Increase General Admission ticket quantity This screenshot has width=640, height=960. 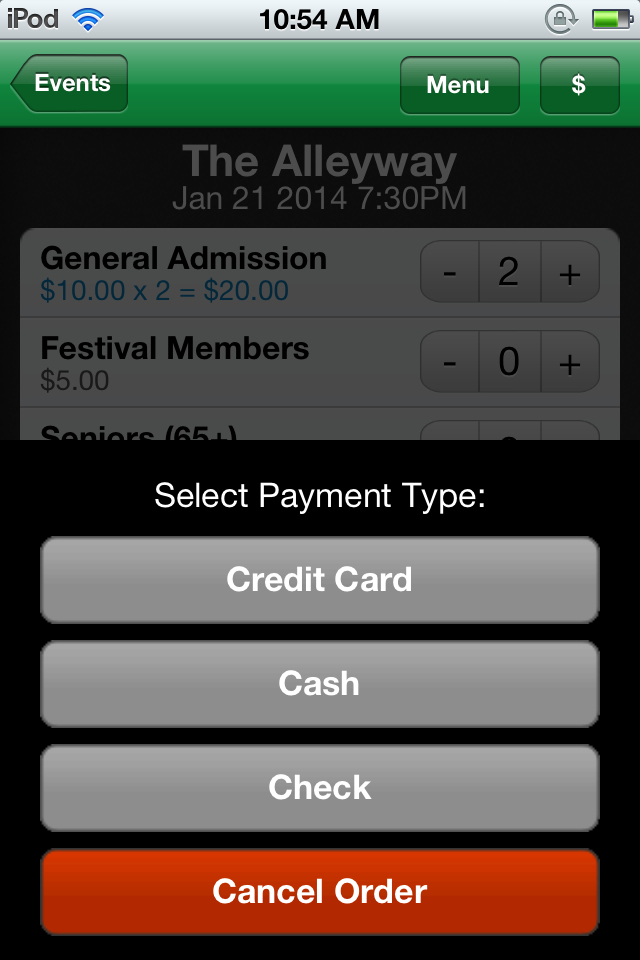tap(570, 272)
